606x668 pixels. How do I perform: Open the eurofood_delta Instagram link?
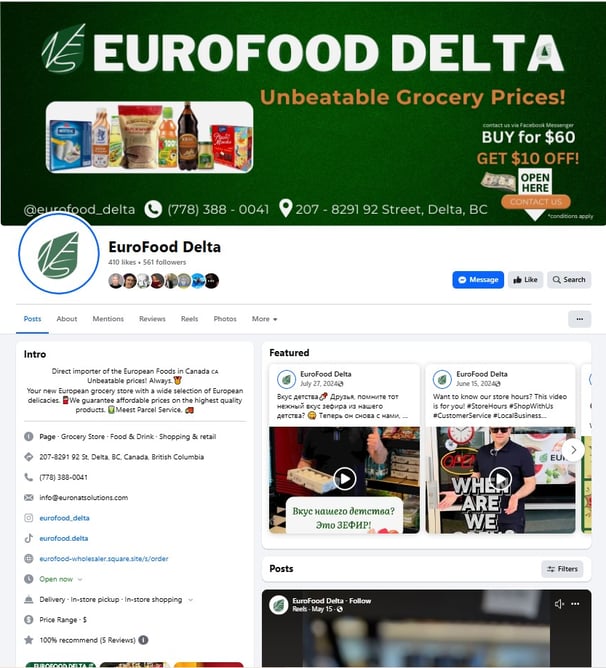tap(64, 518)
